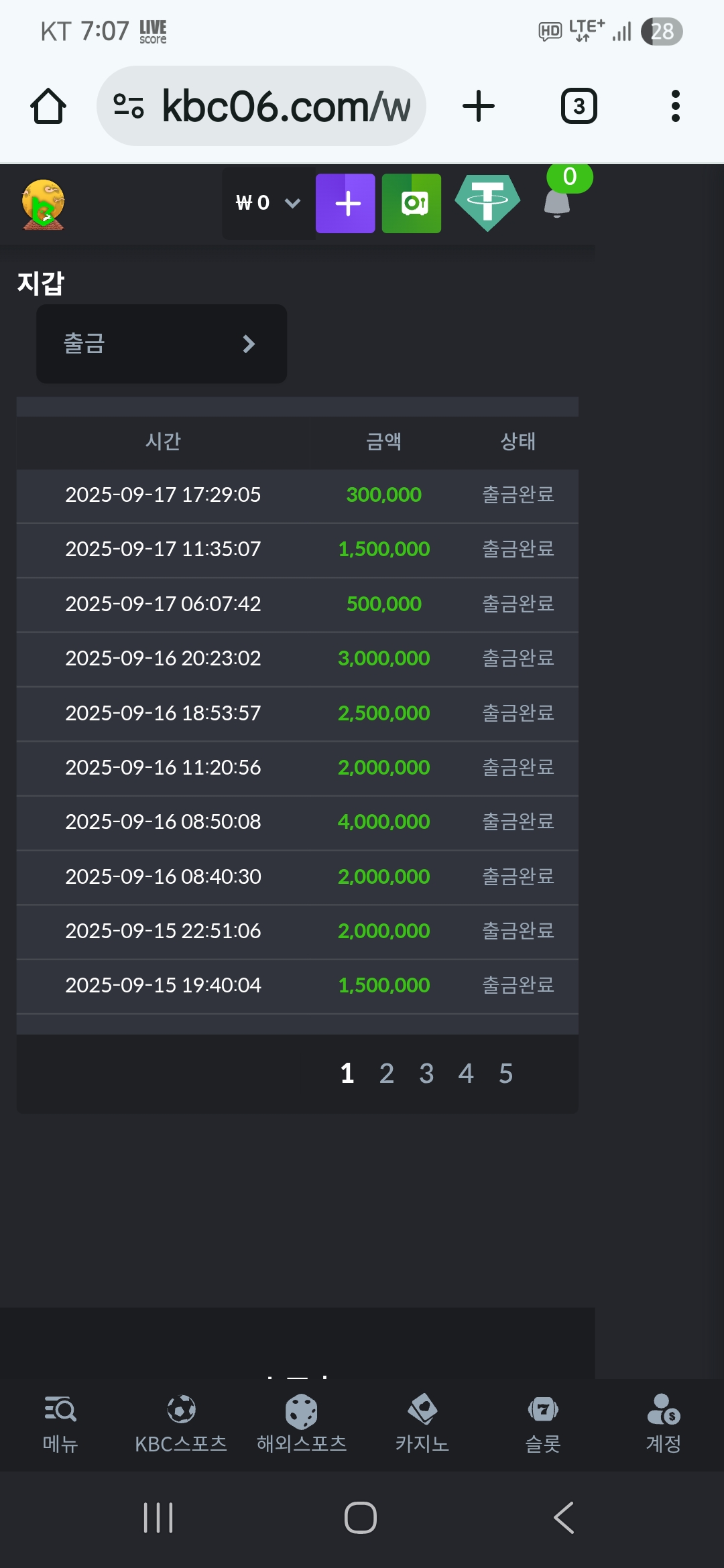Open the purple plus deposit button
The width and height of the screenshot is (724, 1568).
[x=345, y=204]
